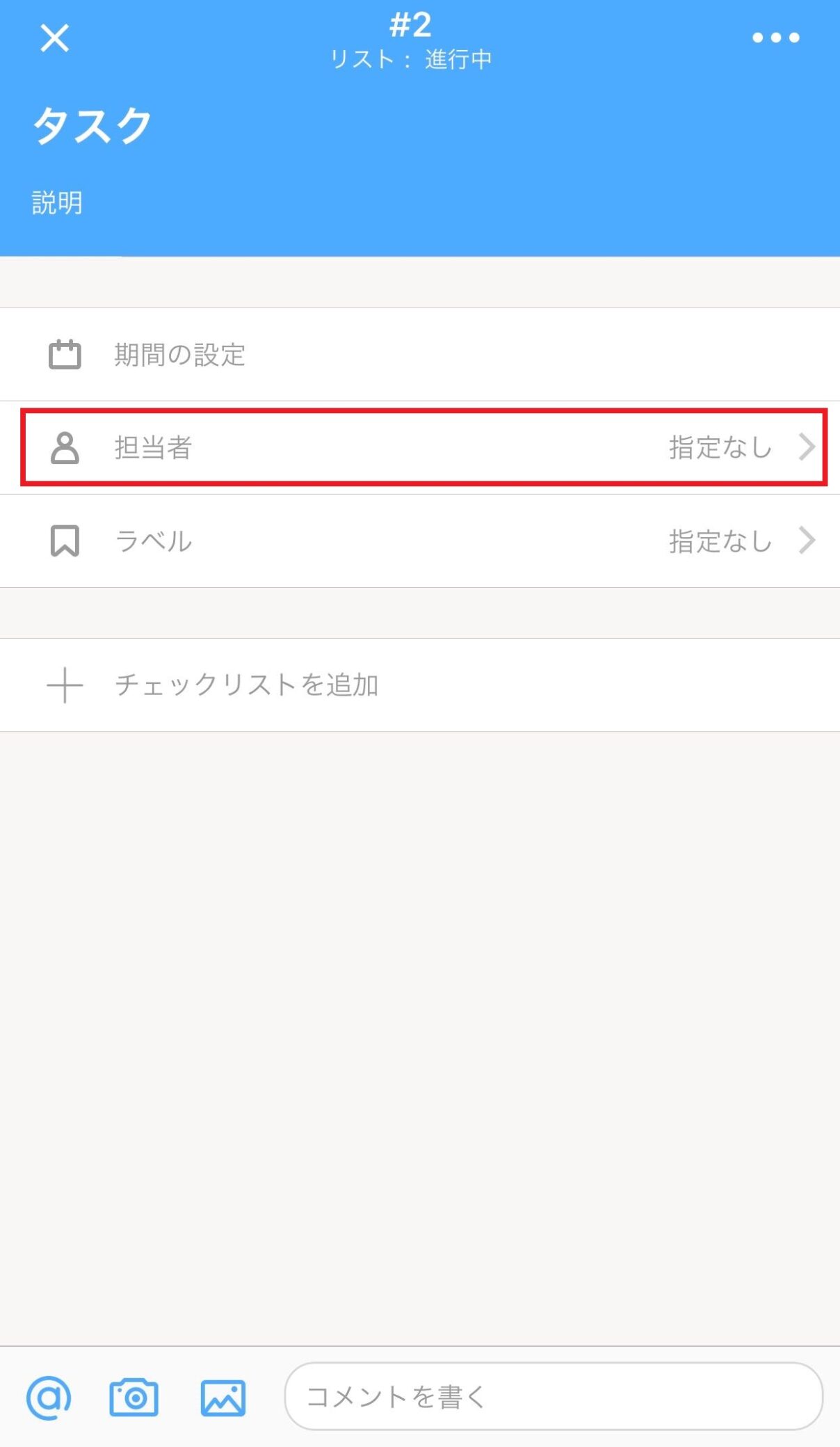Add a checklist with チェックリストを追加
The width and height of the screenshot is (840, 1447).
pyautogui.click(x=420, y=685)
